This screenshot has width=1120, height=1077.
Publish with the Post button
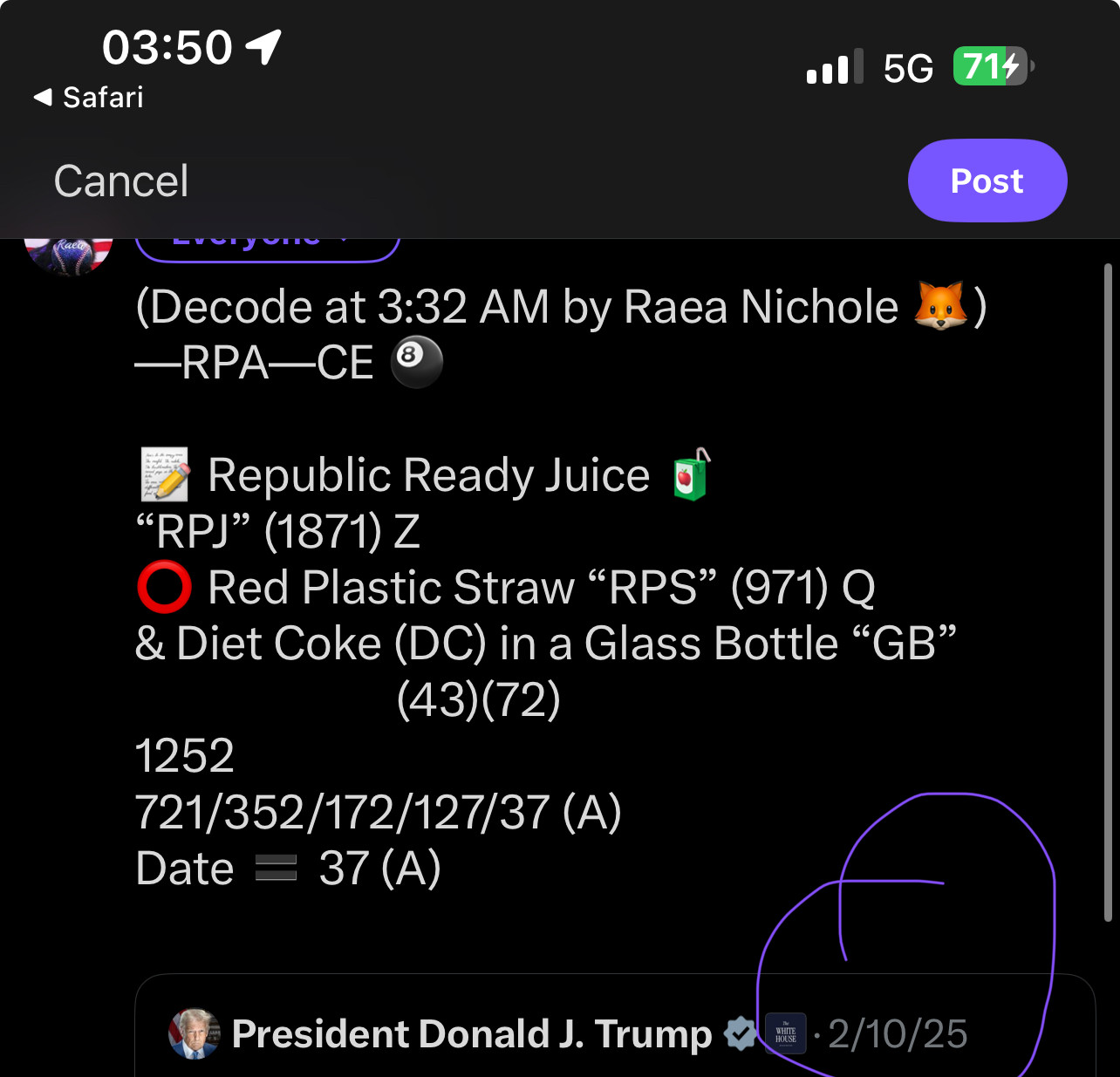click(x=987, y=181)
